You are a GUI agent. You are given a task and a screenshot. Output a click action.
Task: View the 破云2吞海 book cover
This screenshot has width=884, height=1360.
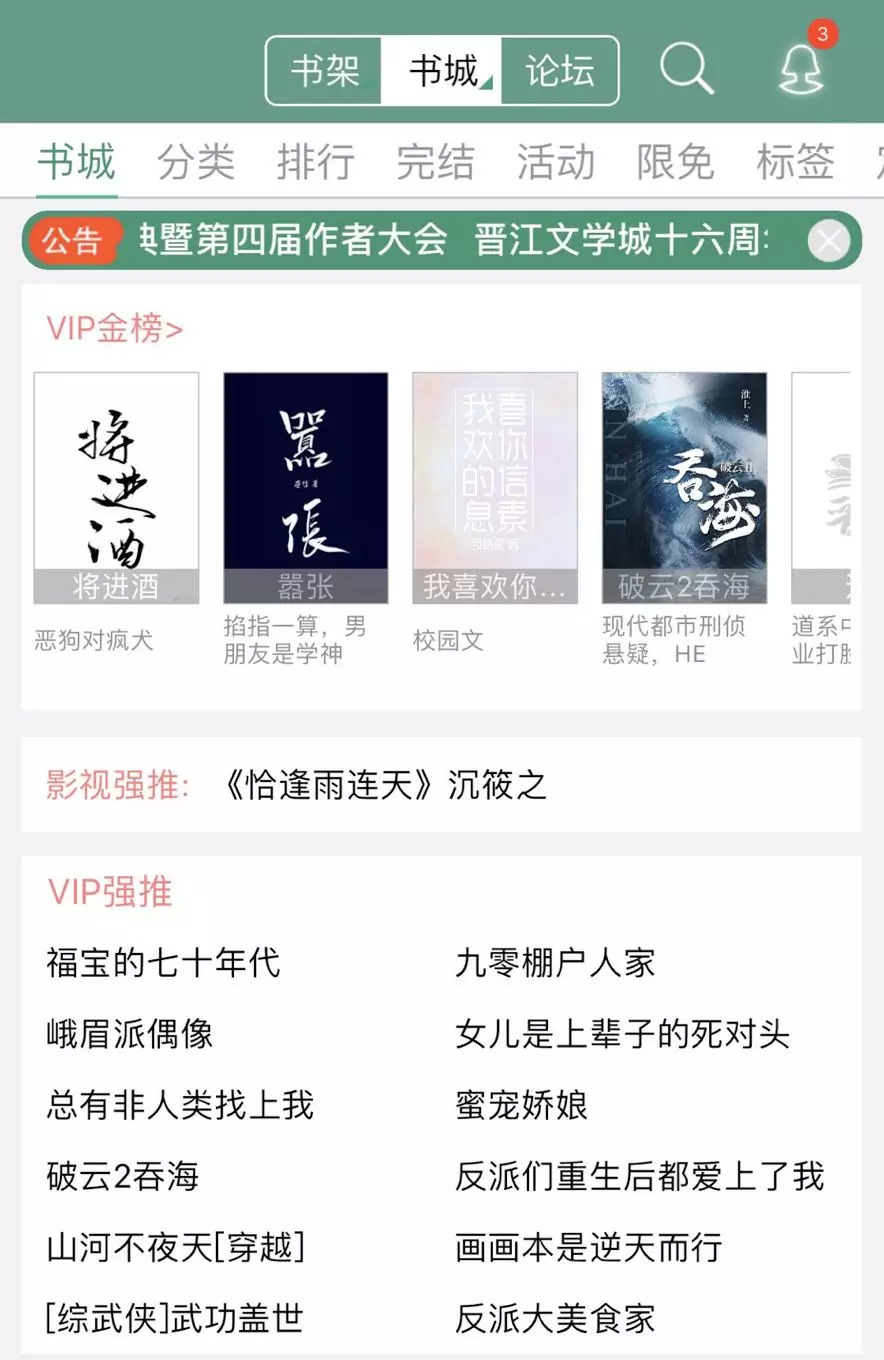click(684, 488)
